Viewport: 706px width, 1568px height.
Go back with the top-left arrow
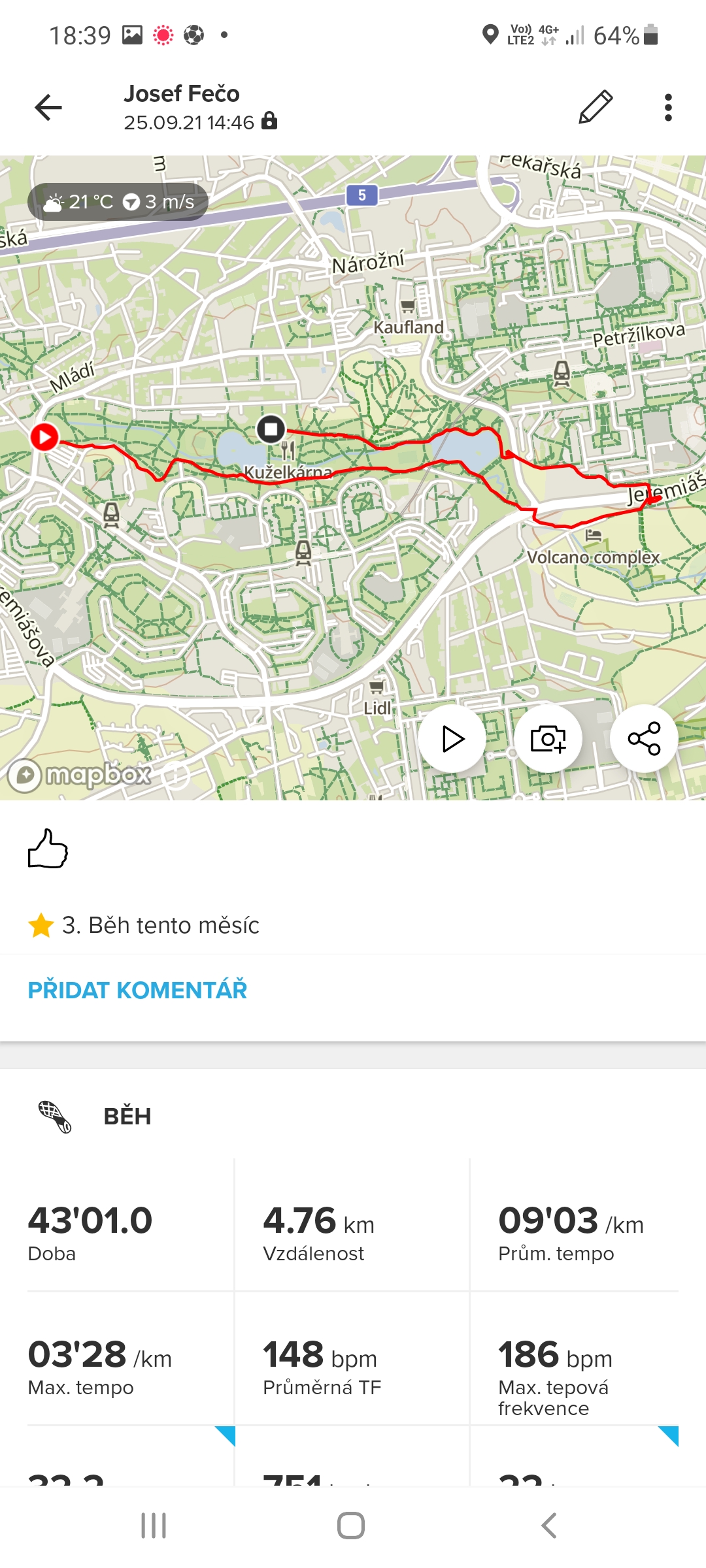[48, 107]
